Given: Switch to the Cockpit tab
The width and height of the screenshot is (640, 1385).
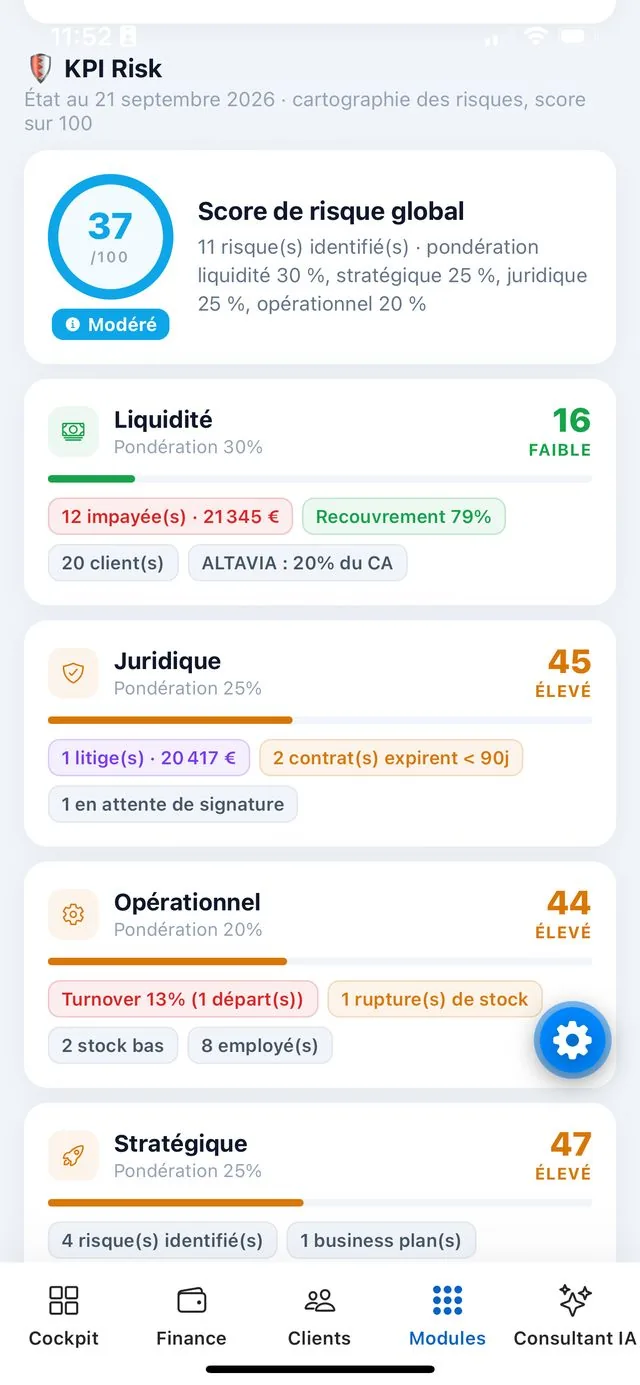Looking at the screenshot, I should [x=64, y=1315].
